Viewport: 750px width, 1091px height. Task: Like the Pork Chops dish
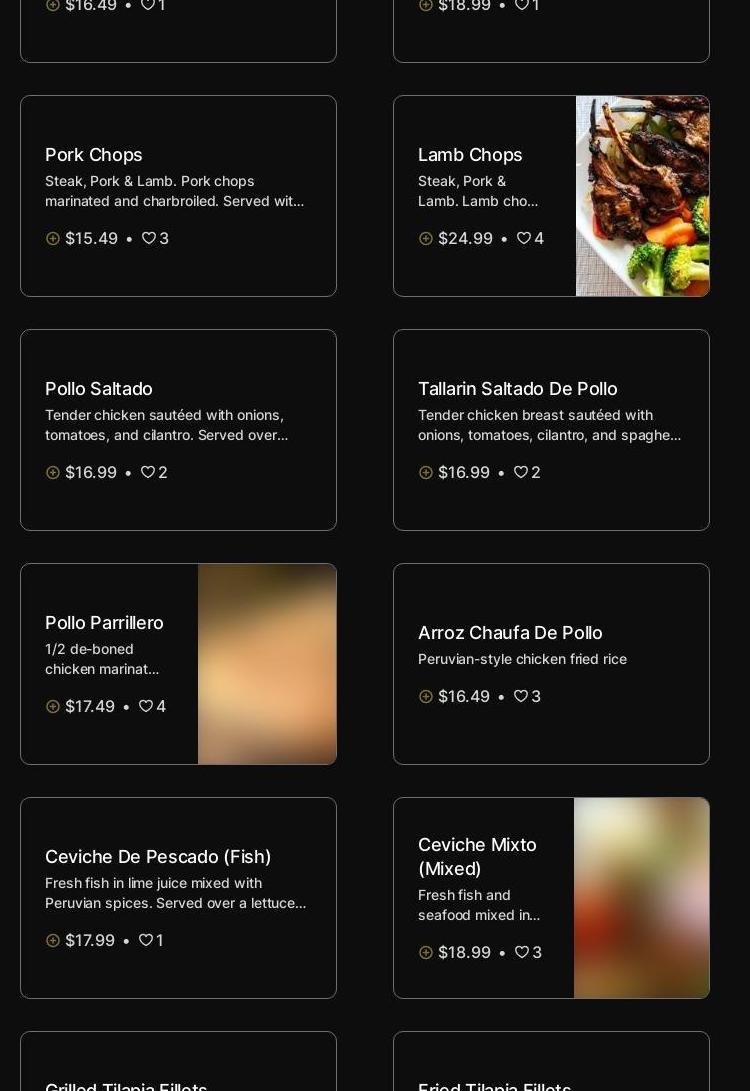coord(149,238)
